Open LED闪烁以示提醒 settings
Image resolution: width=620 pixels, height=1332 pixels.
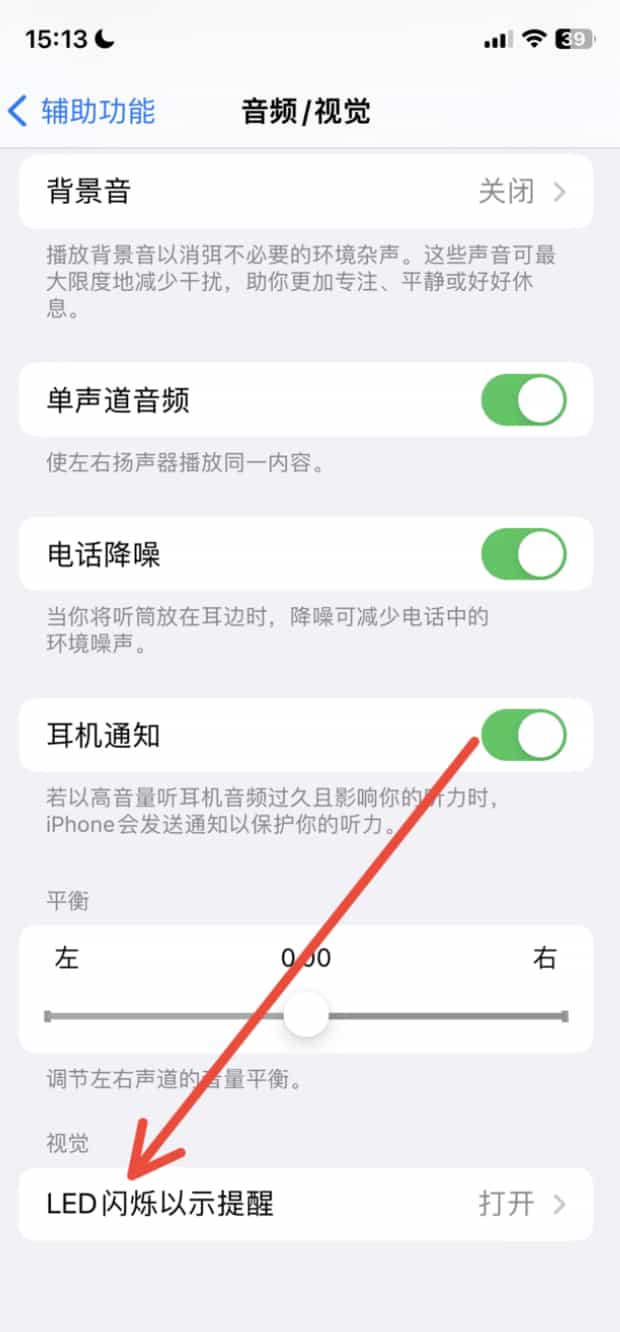[x=306, y=1204]
